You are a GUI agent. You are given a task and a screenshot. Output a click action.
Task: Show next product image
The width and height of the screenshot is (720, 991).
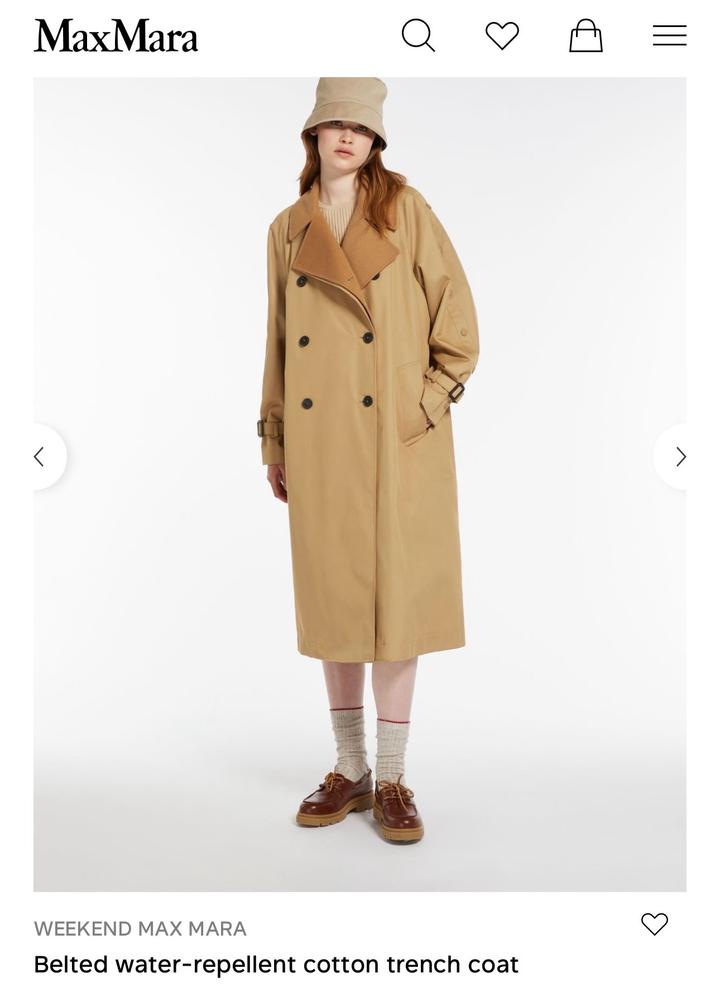point(680,457)
